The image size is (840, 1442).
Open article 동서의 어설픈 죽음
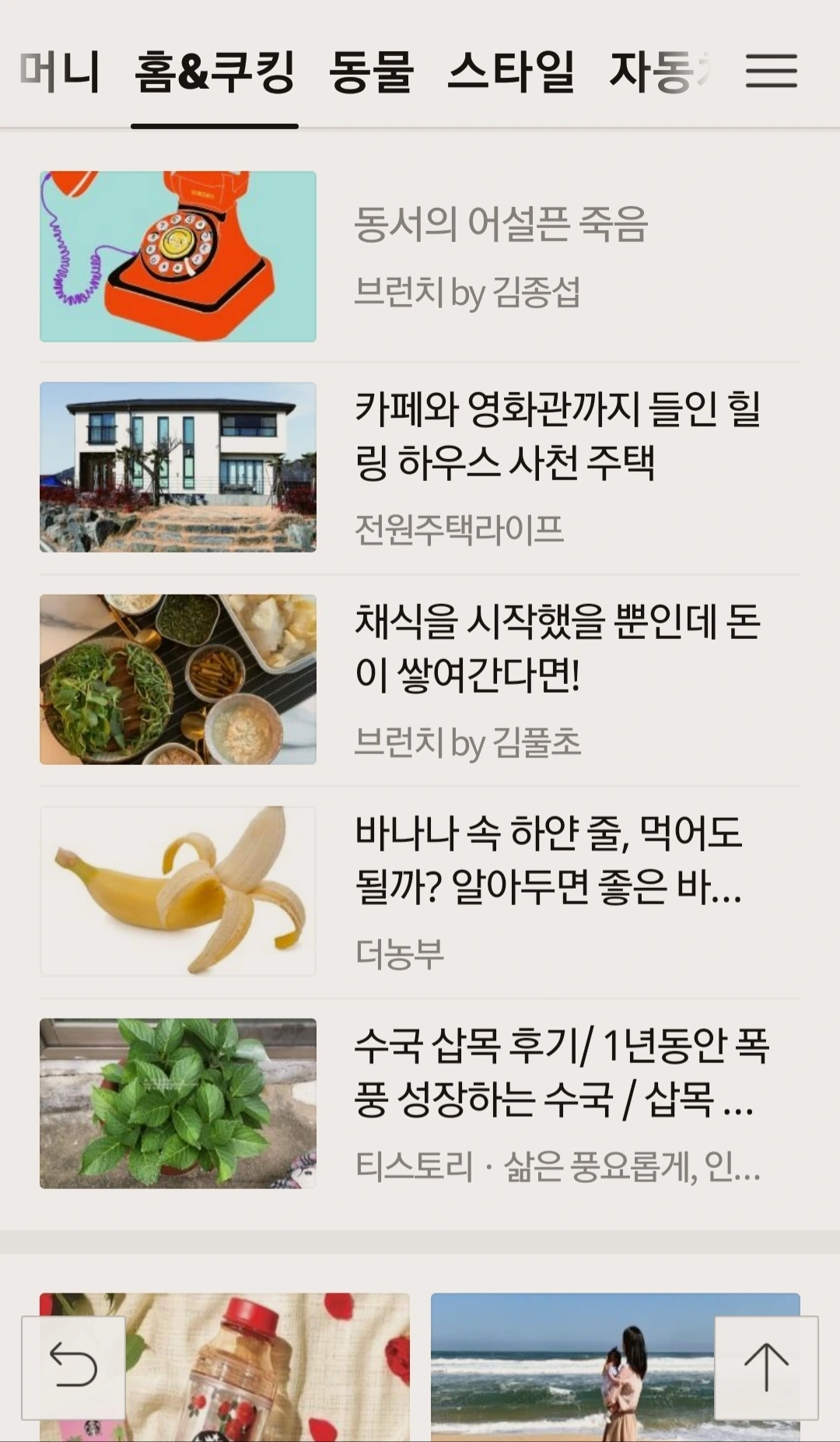(500, 225)
